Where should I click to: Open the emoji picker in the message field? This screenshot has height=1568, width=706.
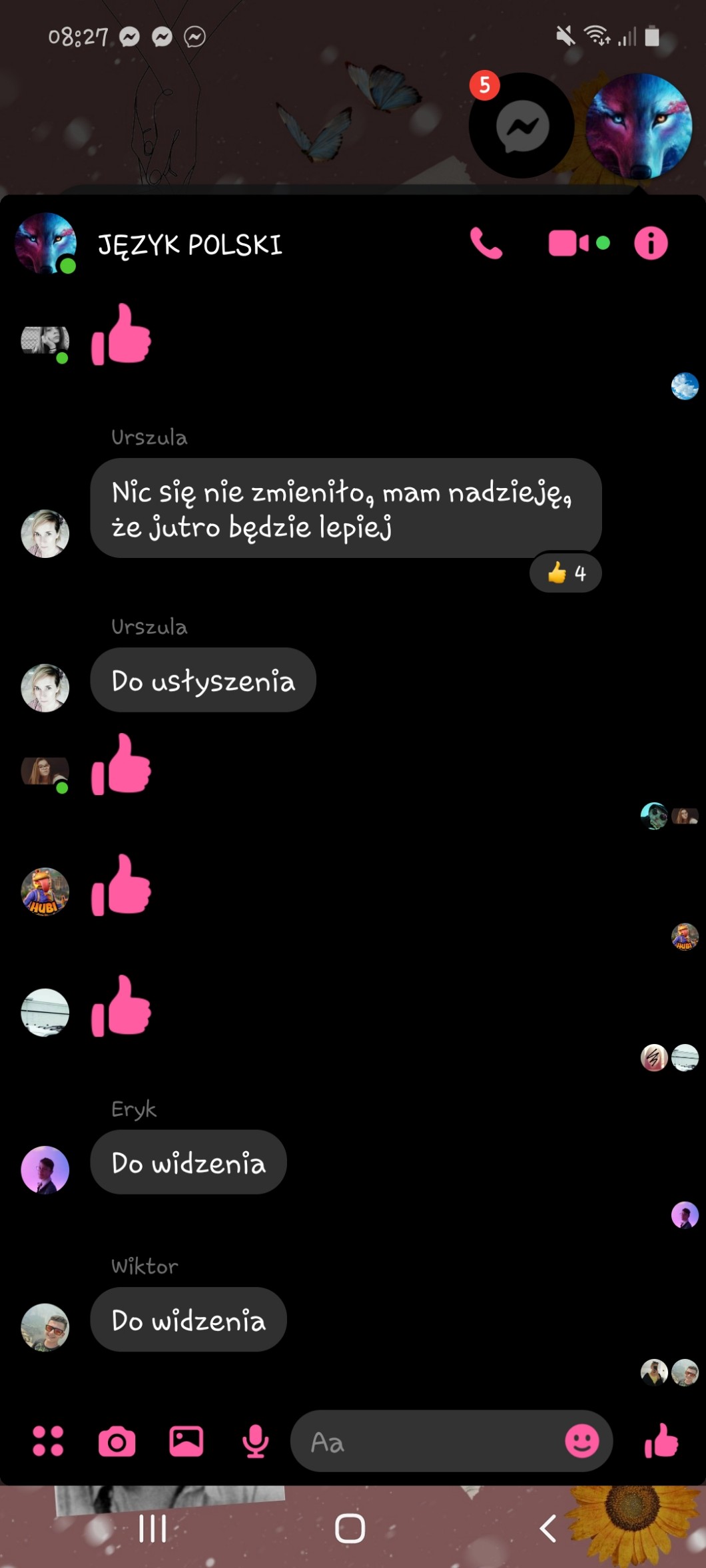click(581, 1441)
